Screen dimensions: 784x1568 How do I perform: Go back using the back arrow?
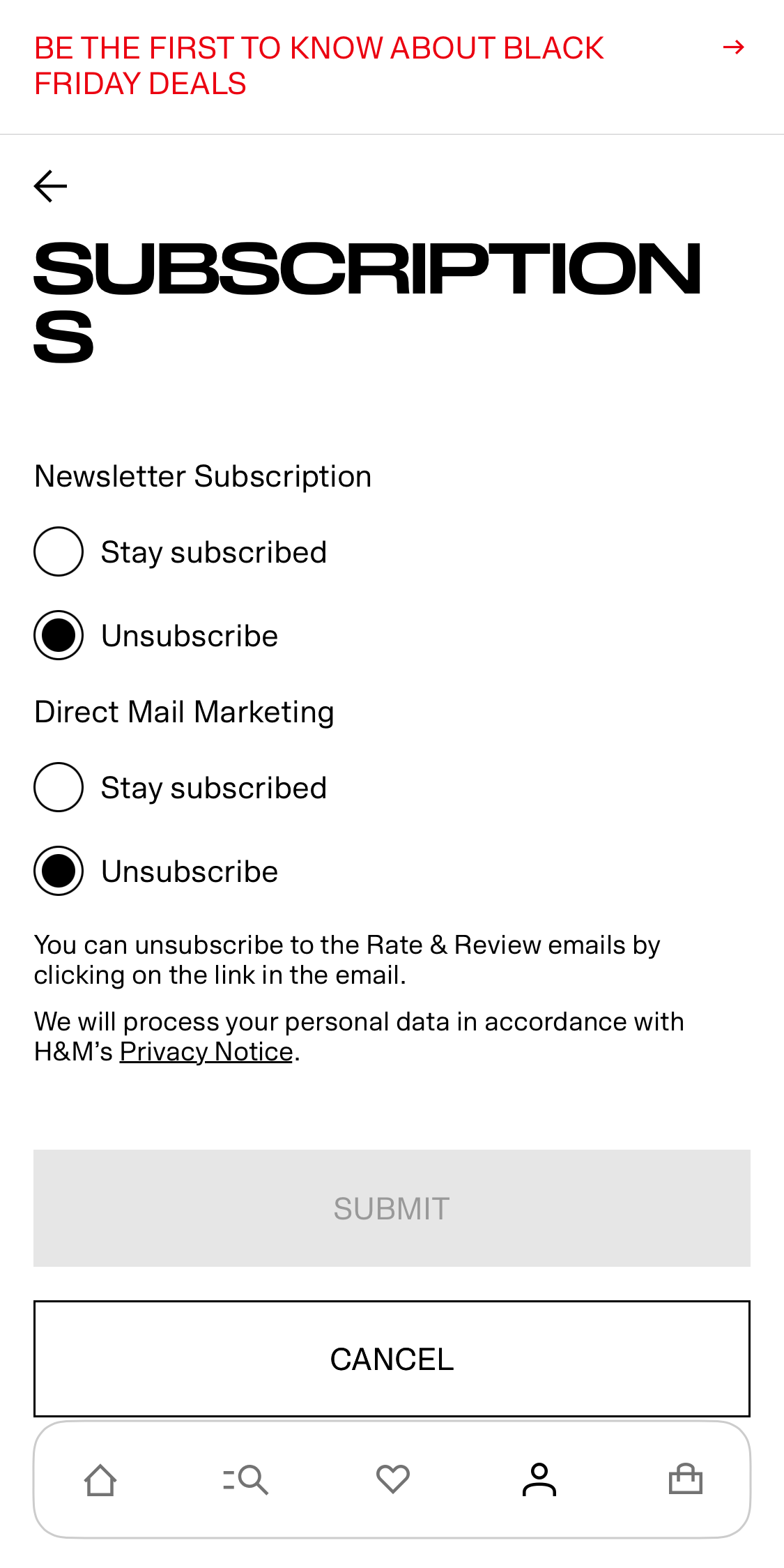pyautogui.click(x=49, y=185)
